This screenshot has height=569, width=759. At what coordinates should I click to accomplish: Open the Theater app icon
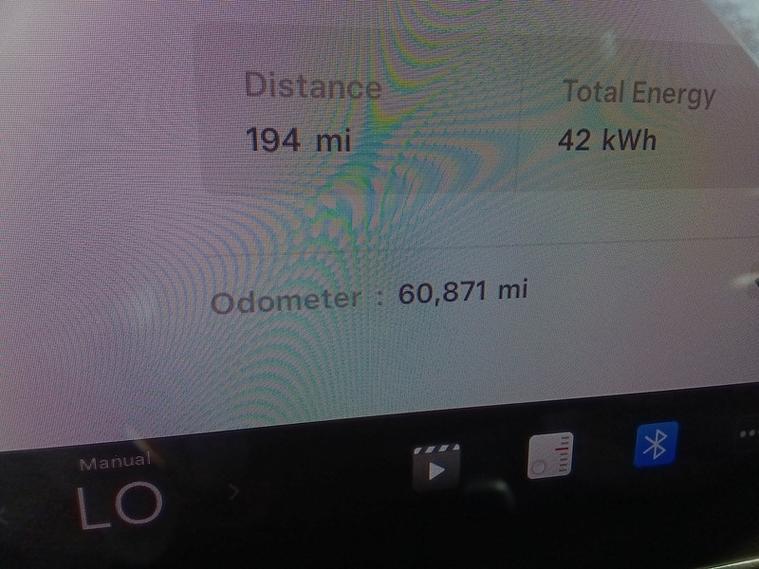436,468
